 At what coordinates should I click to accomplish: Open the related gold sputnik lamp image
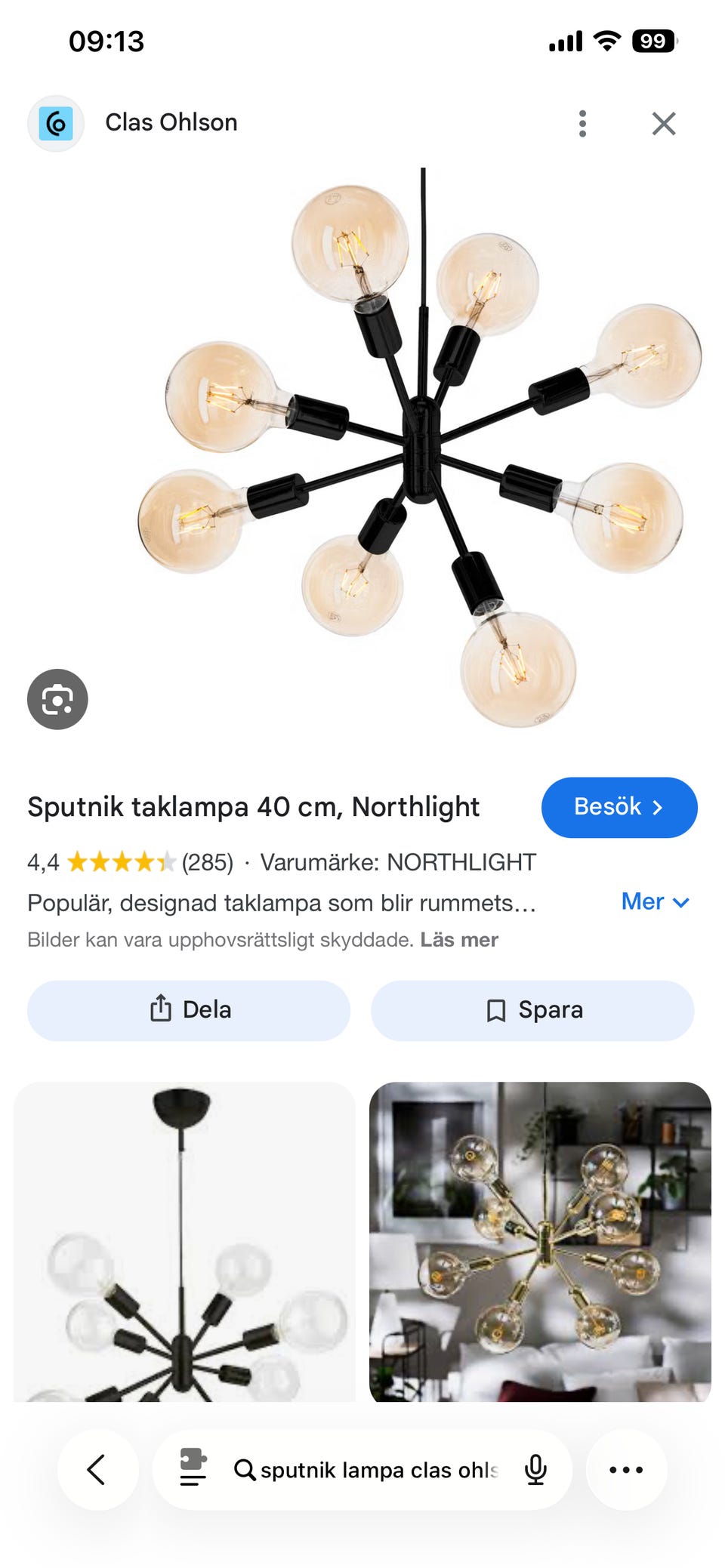[x=540, y=1241]
